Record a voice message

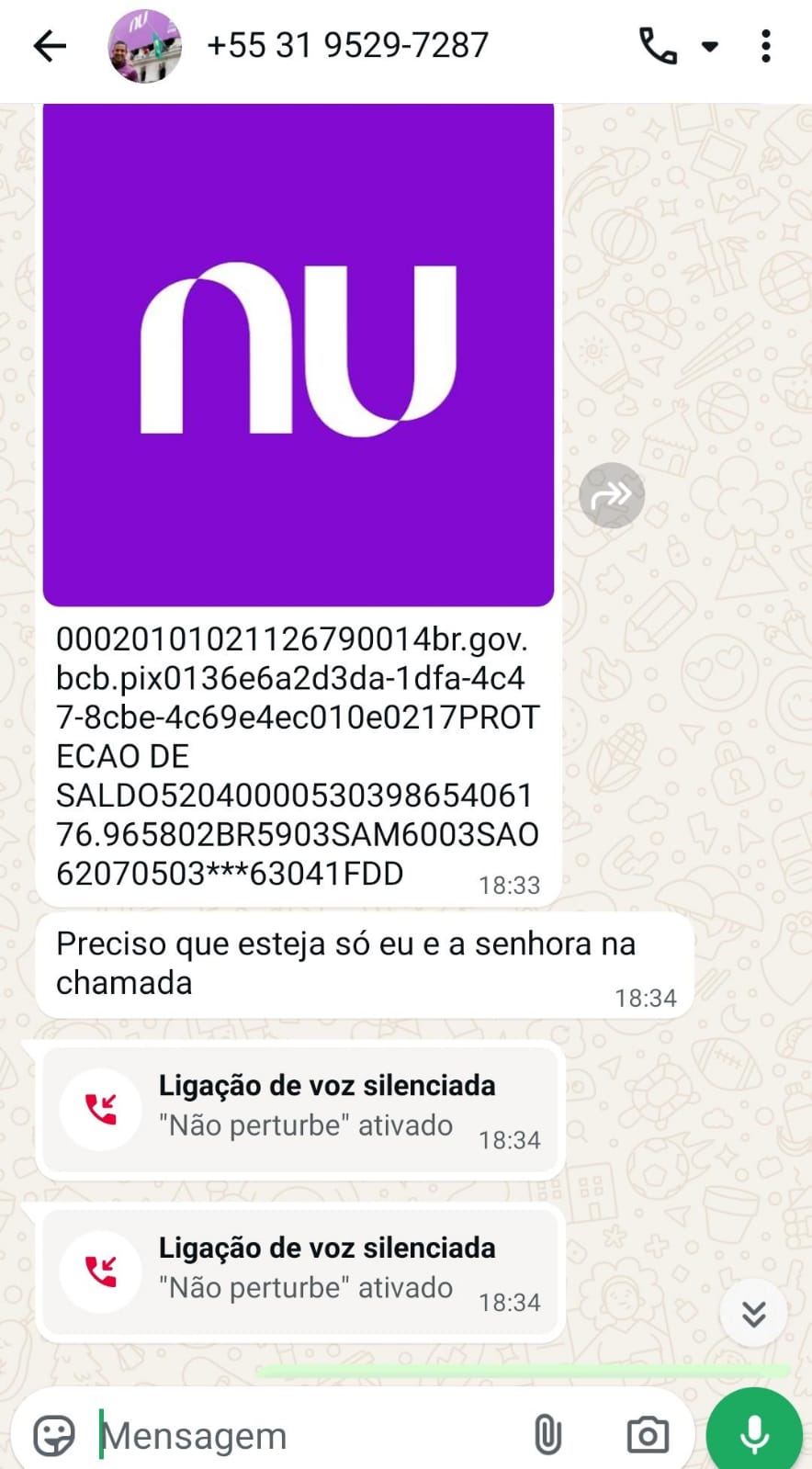[x=754, y=1433]
